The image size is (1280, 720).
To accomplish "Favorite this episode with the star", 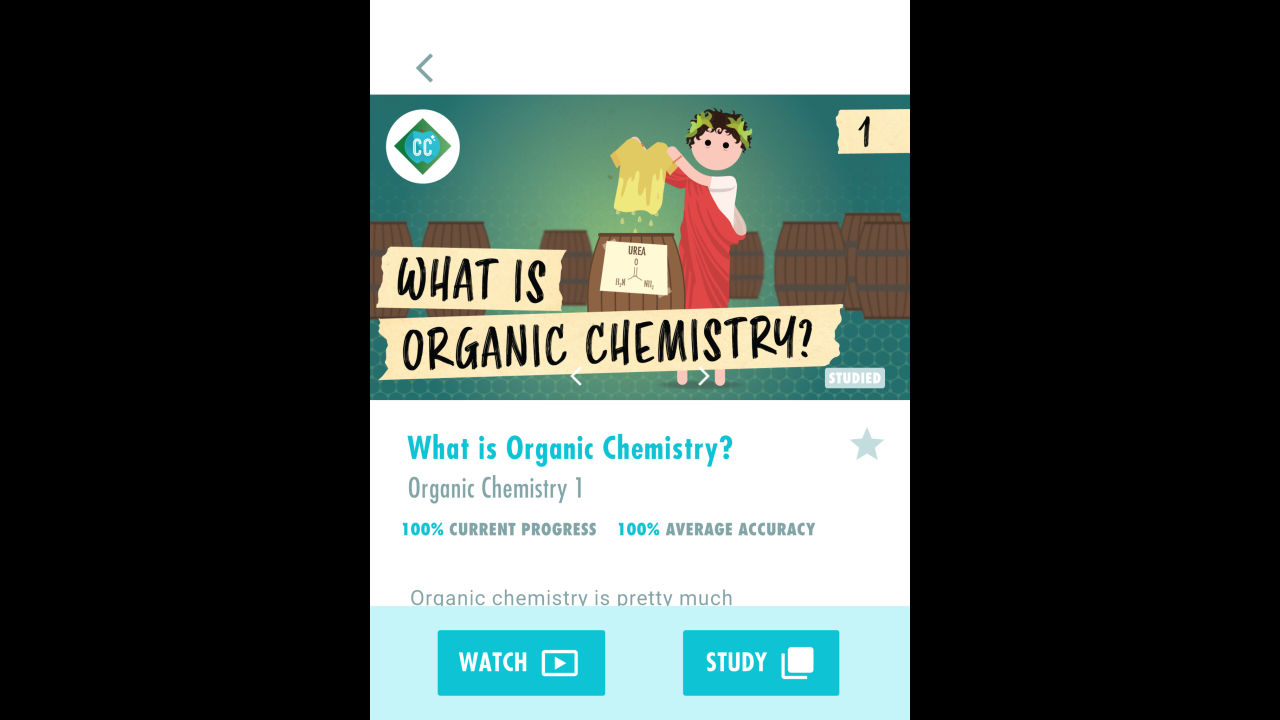I will click(866, 445).
